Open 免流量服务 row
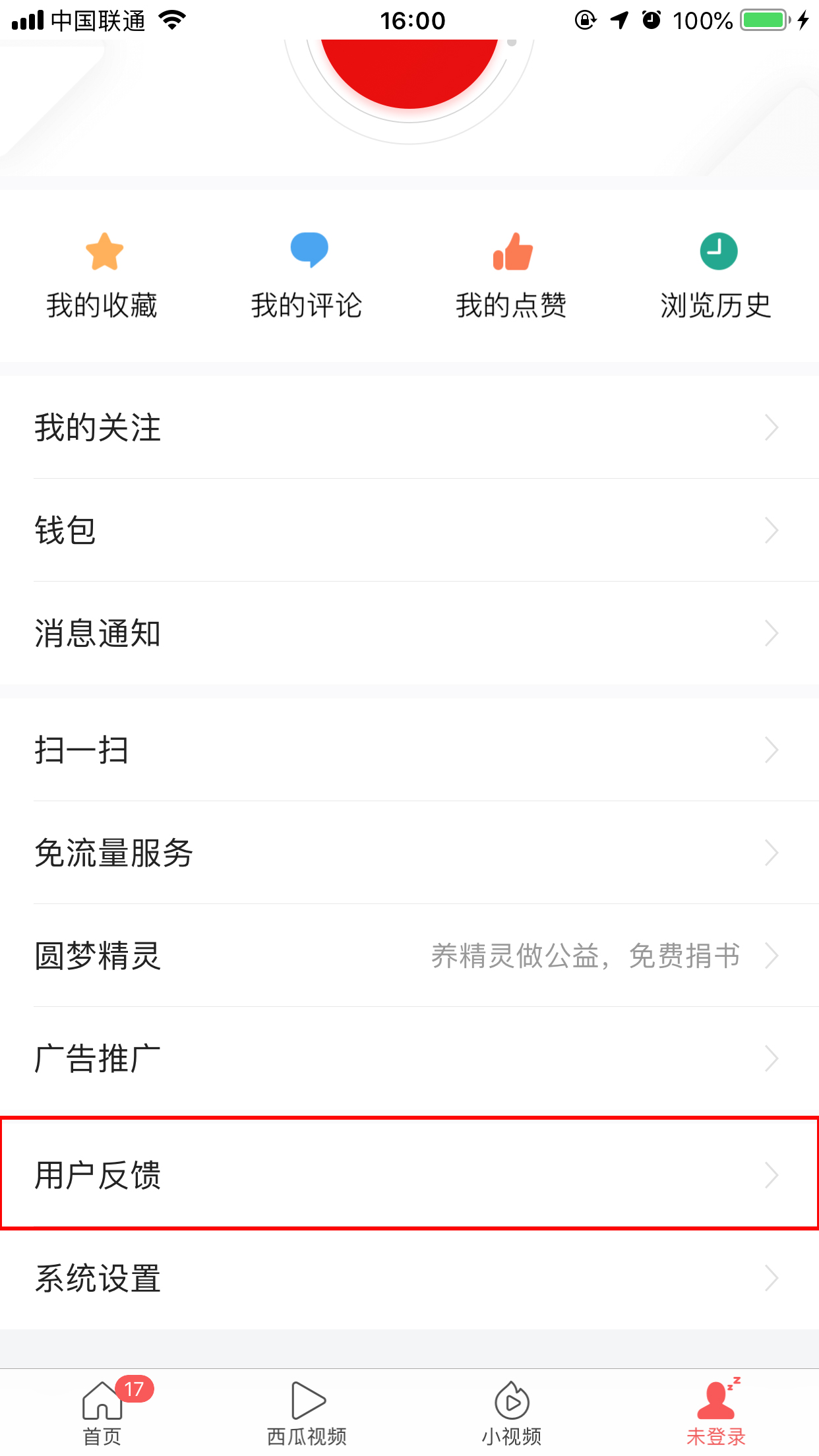Image resolution: width=819 pixels, height=1456 pixels. point(409,853)
